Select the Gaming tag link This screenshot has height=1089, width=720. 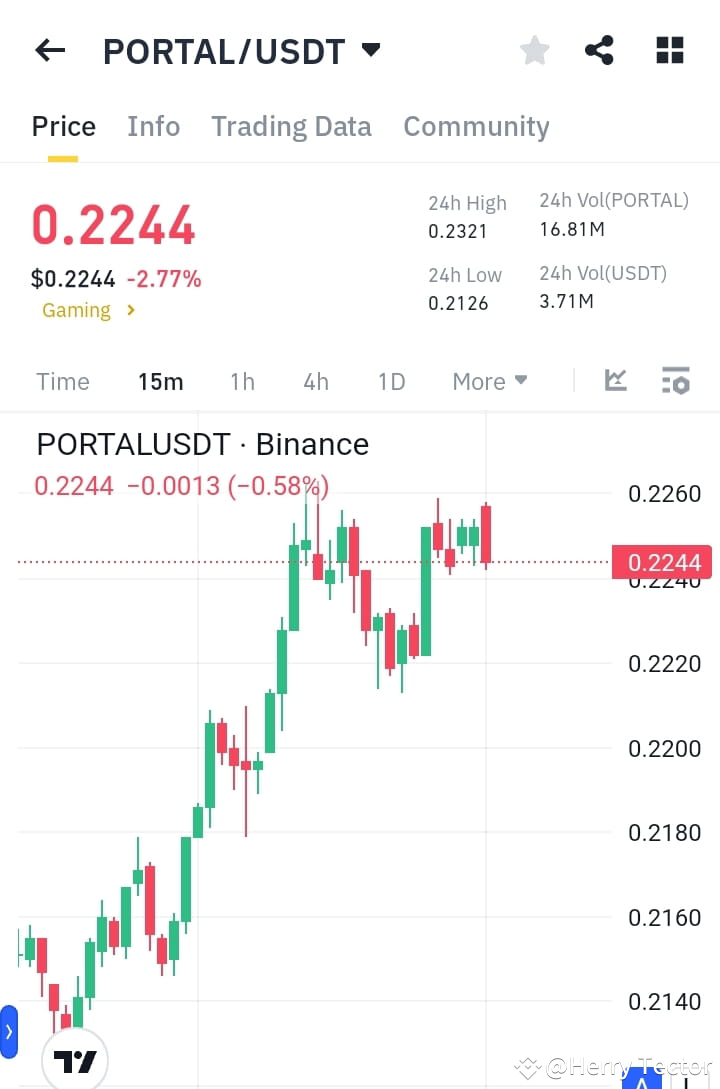tap(76, 310)
